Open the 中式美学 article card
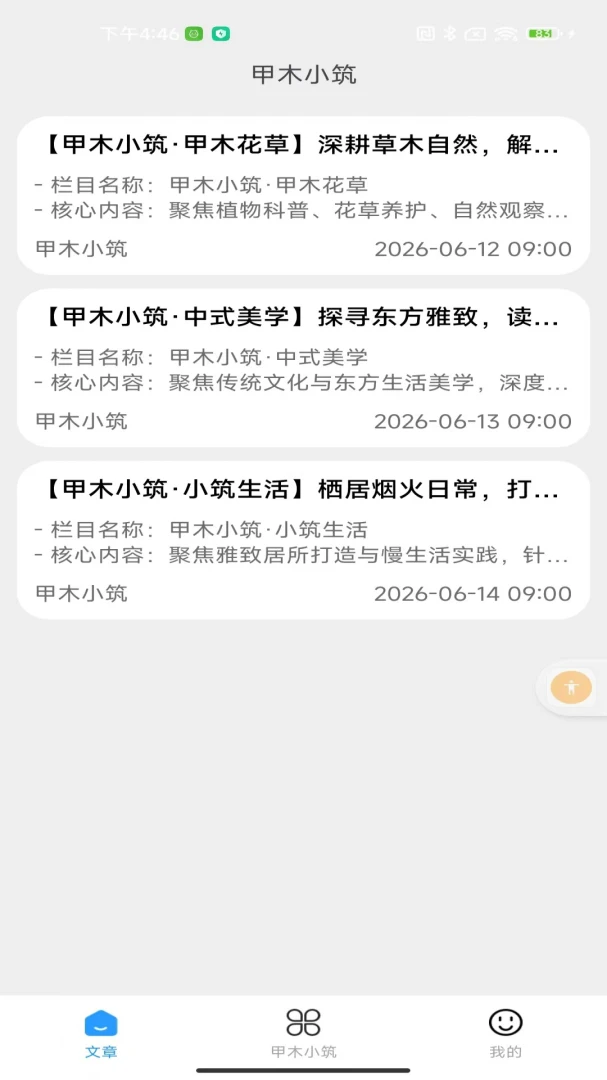The width and height of the screenshot is (607, 1080). click(303, 368)
